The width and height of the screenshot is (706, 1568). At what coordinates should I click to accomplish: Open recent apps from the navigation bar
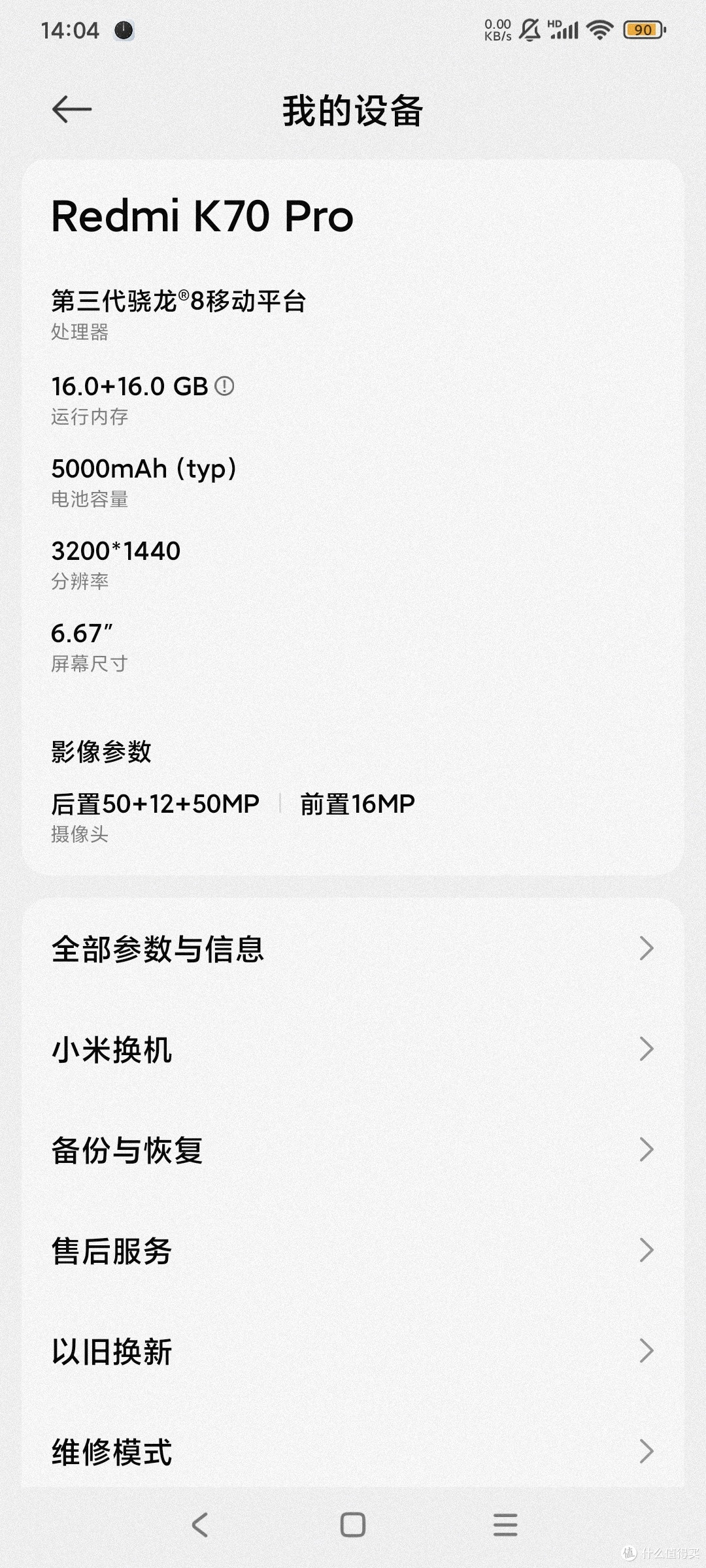(x=505, y=1525)
